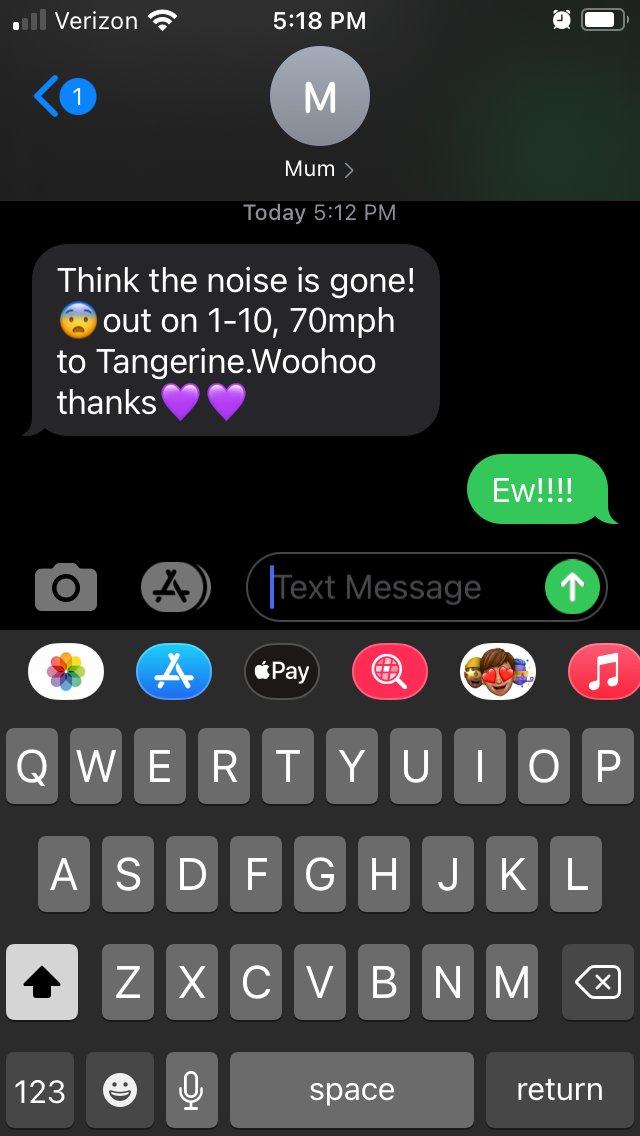
Task: Open Apple Pay in the app drawer
Action: [282, 671]
